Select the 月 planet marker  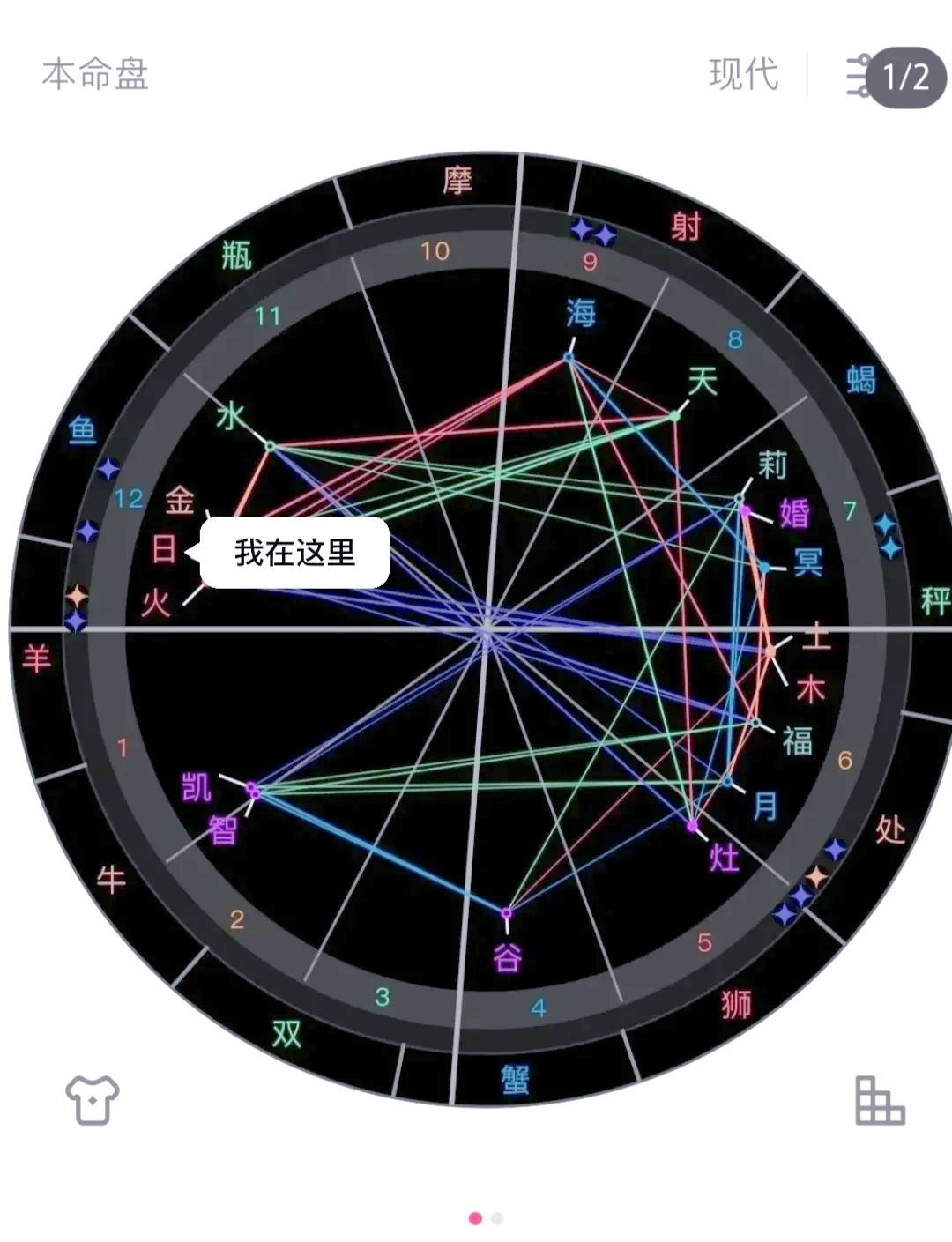(x=764, y=804)
